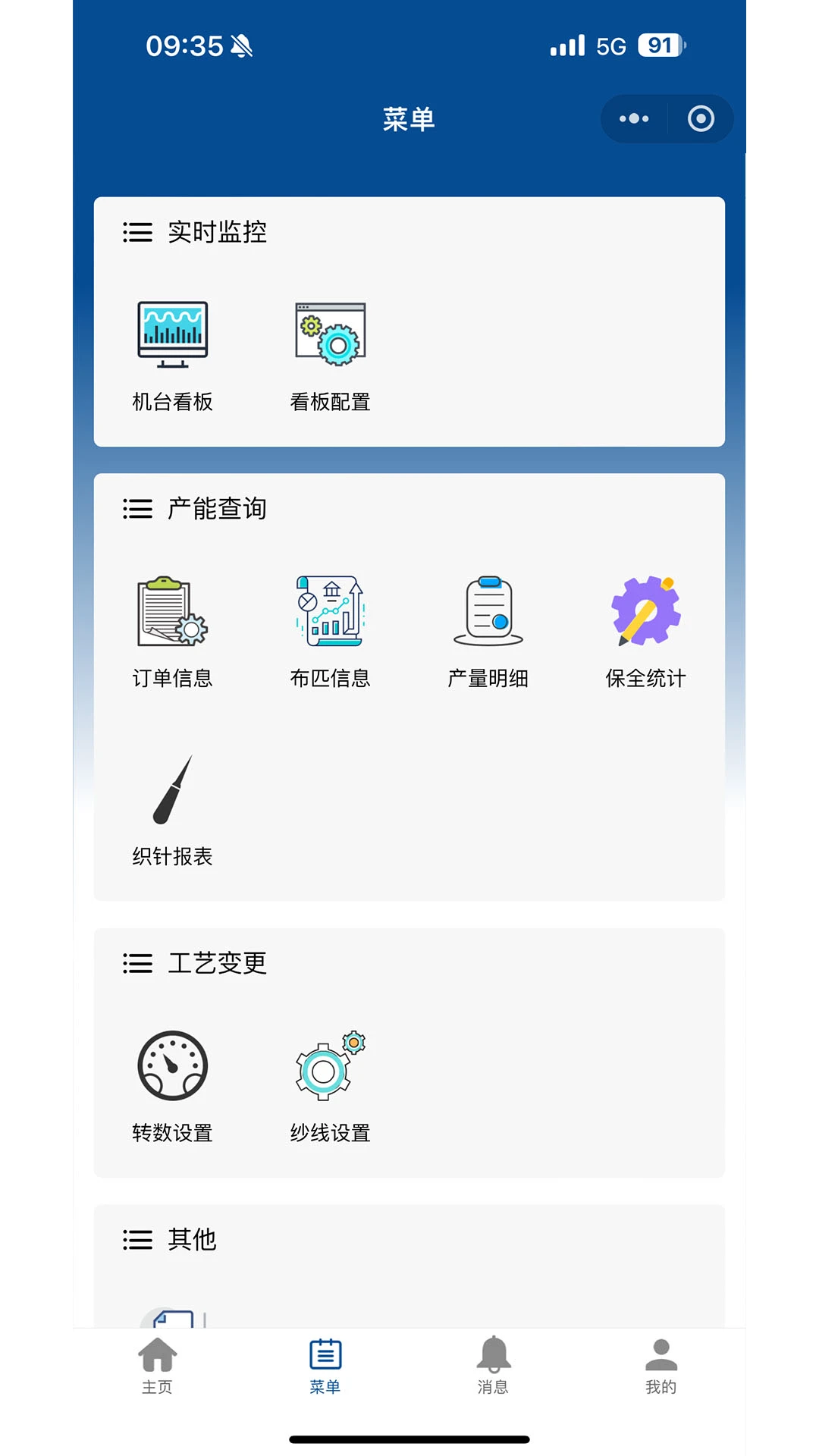Open the mini-program more options menu
This screenshot has height=1456, width=819.
click(632, 118)
